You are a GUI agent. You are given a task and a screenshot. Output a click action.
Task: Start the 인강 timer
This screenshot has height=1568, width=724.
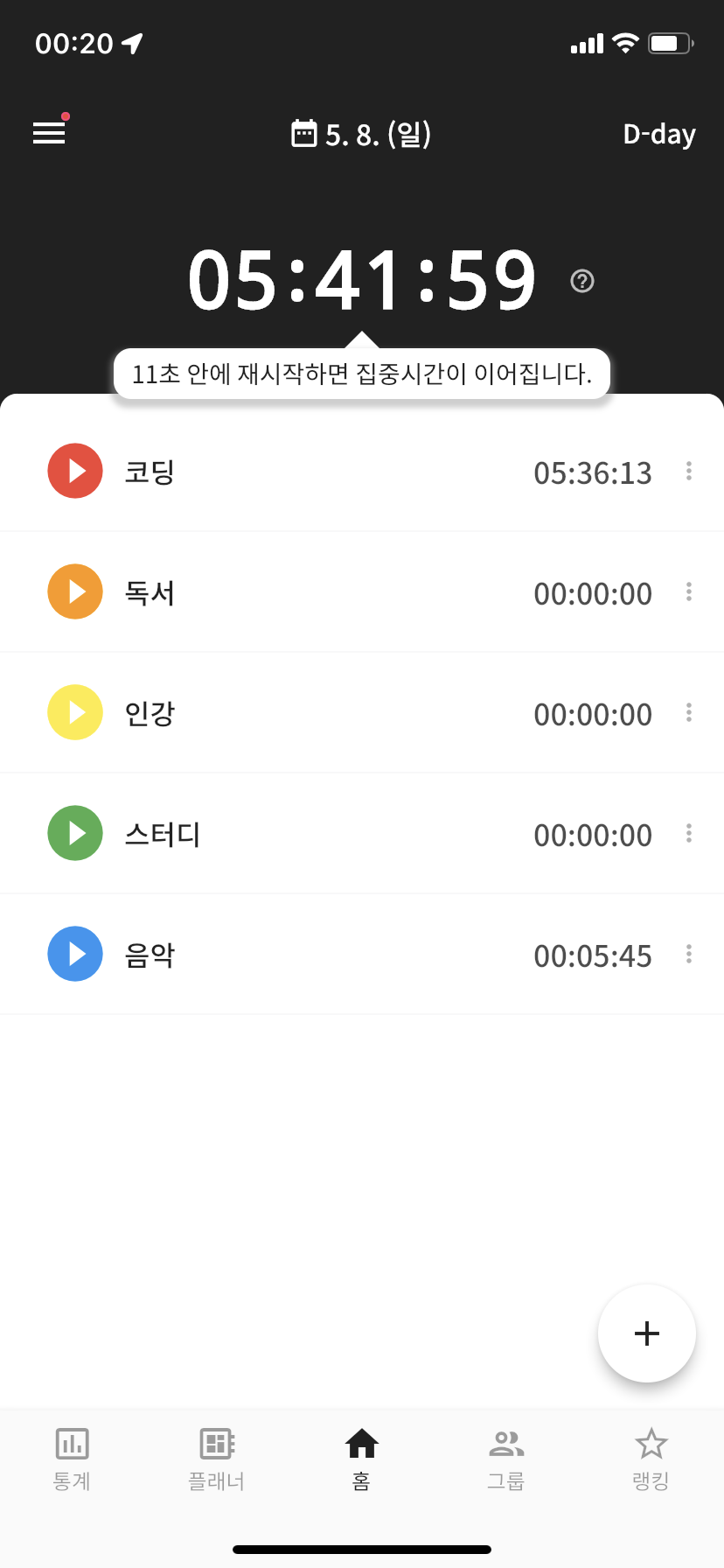point(75,712)
